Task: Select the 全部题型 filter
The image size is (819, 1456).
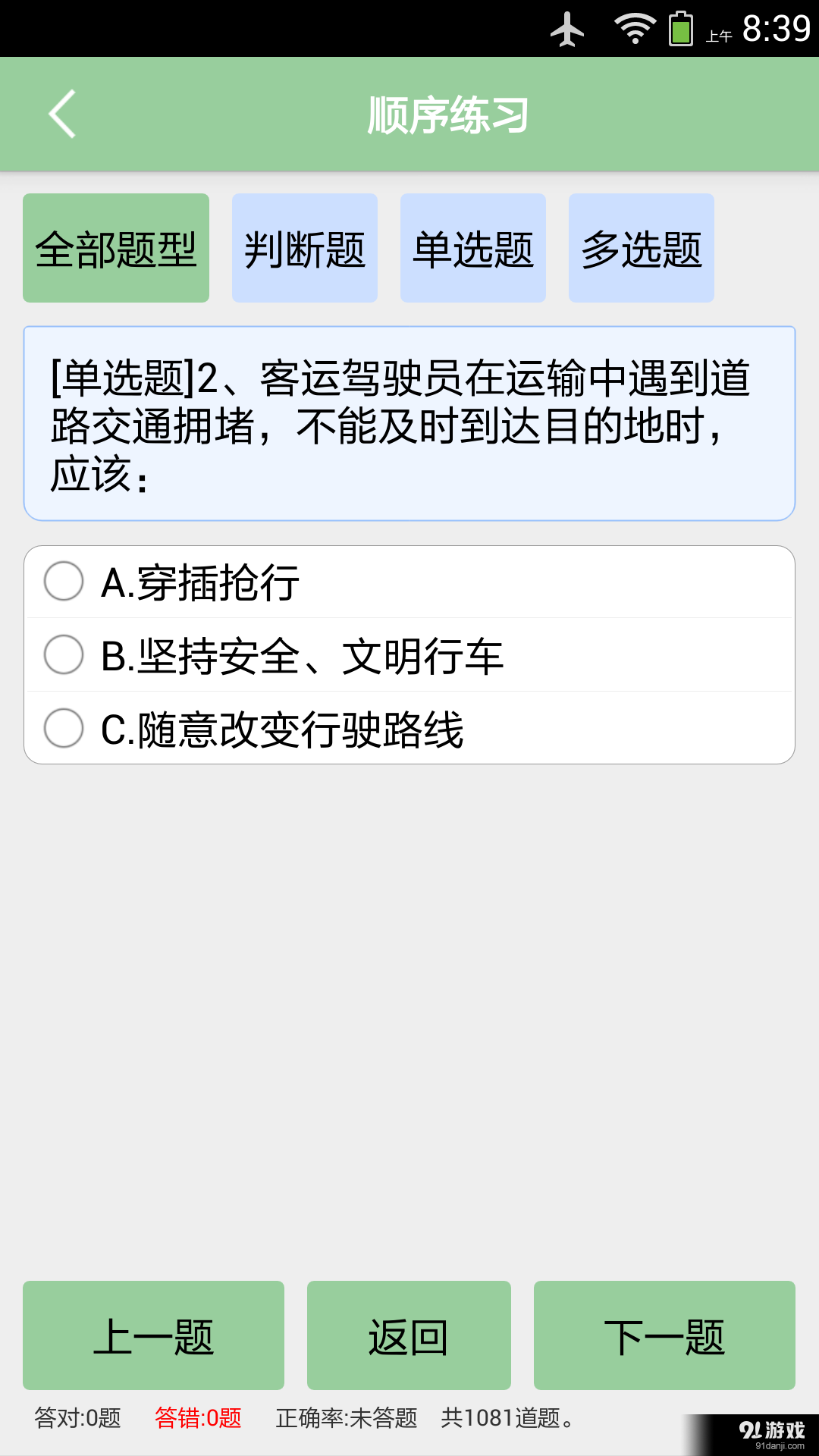Action: point(115,247)
